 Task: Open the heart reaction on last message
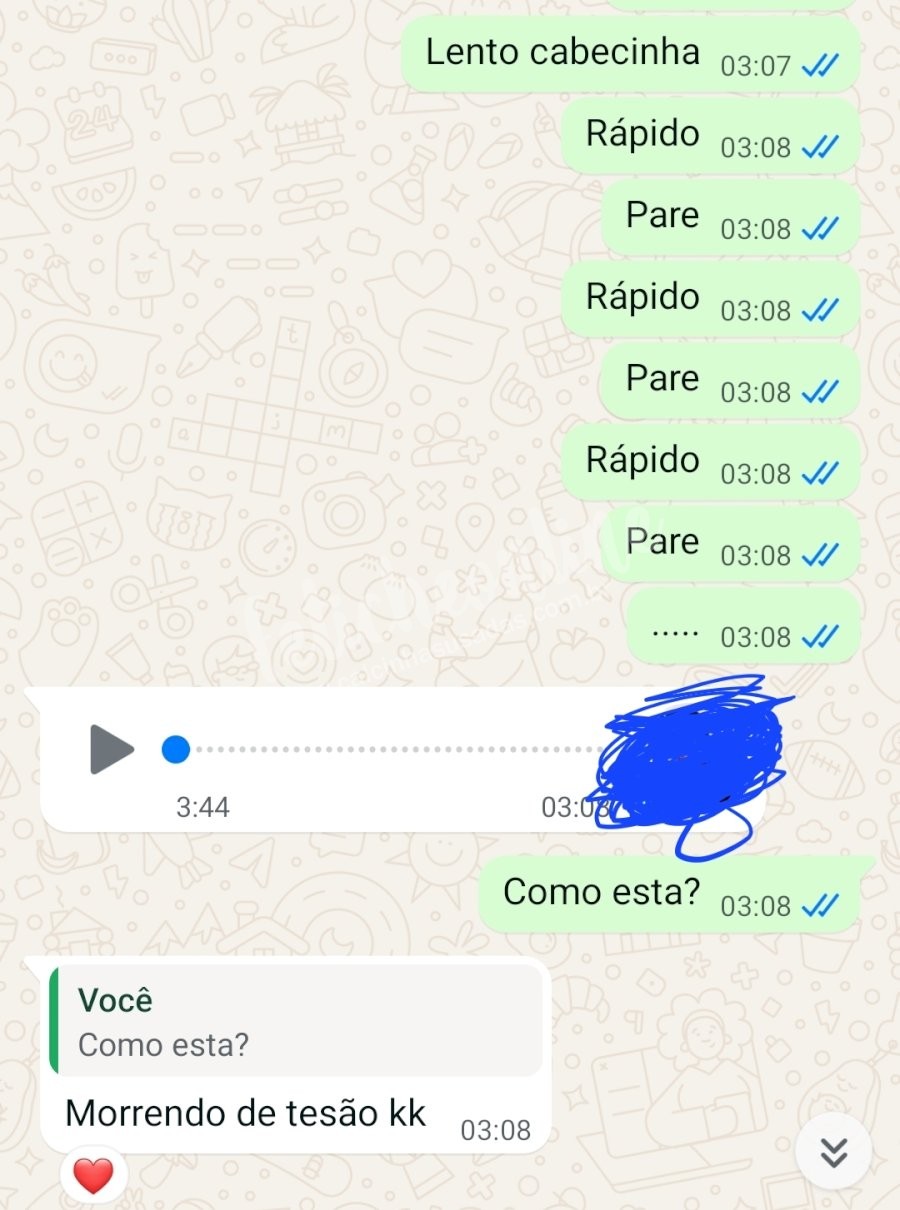click(x=93, y=1176)
